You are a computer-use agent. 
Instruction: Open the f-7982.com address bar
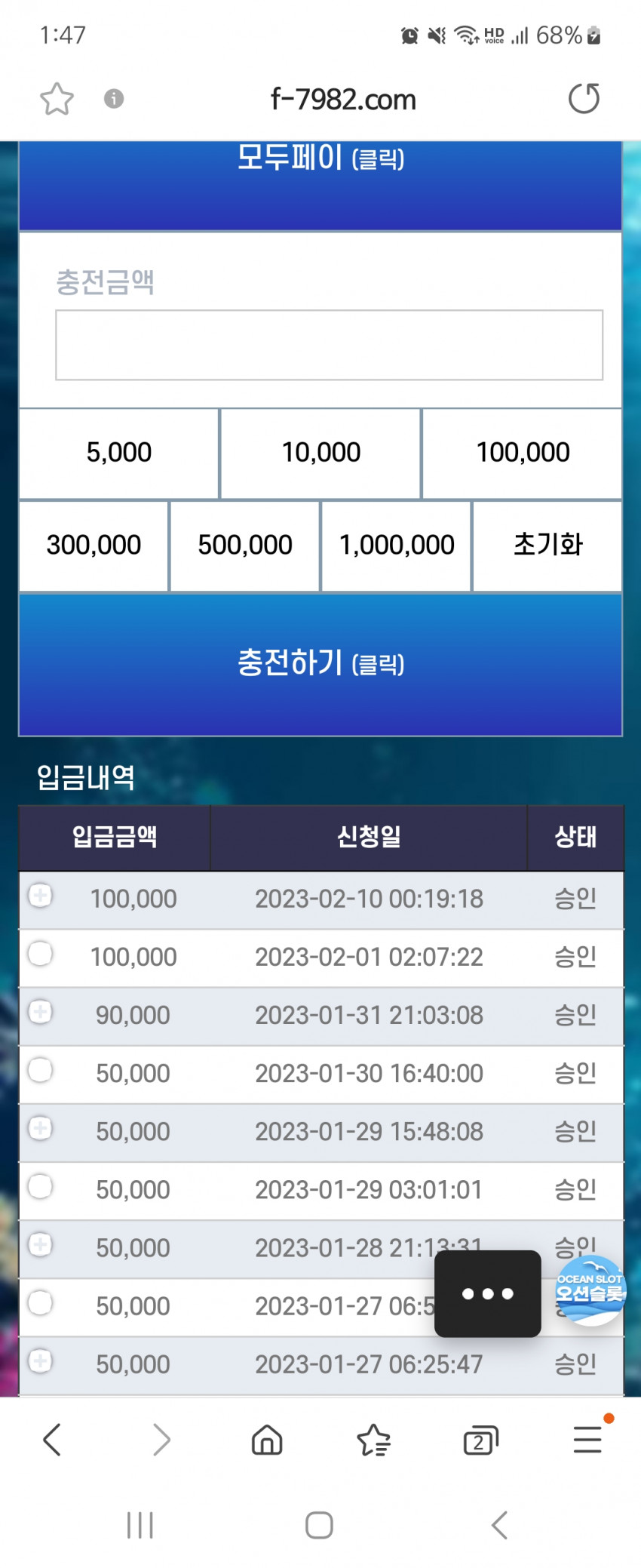343,99
